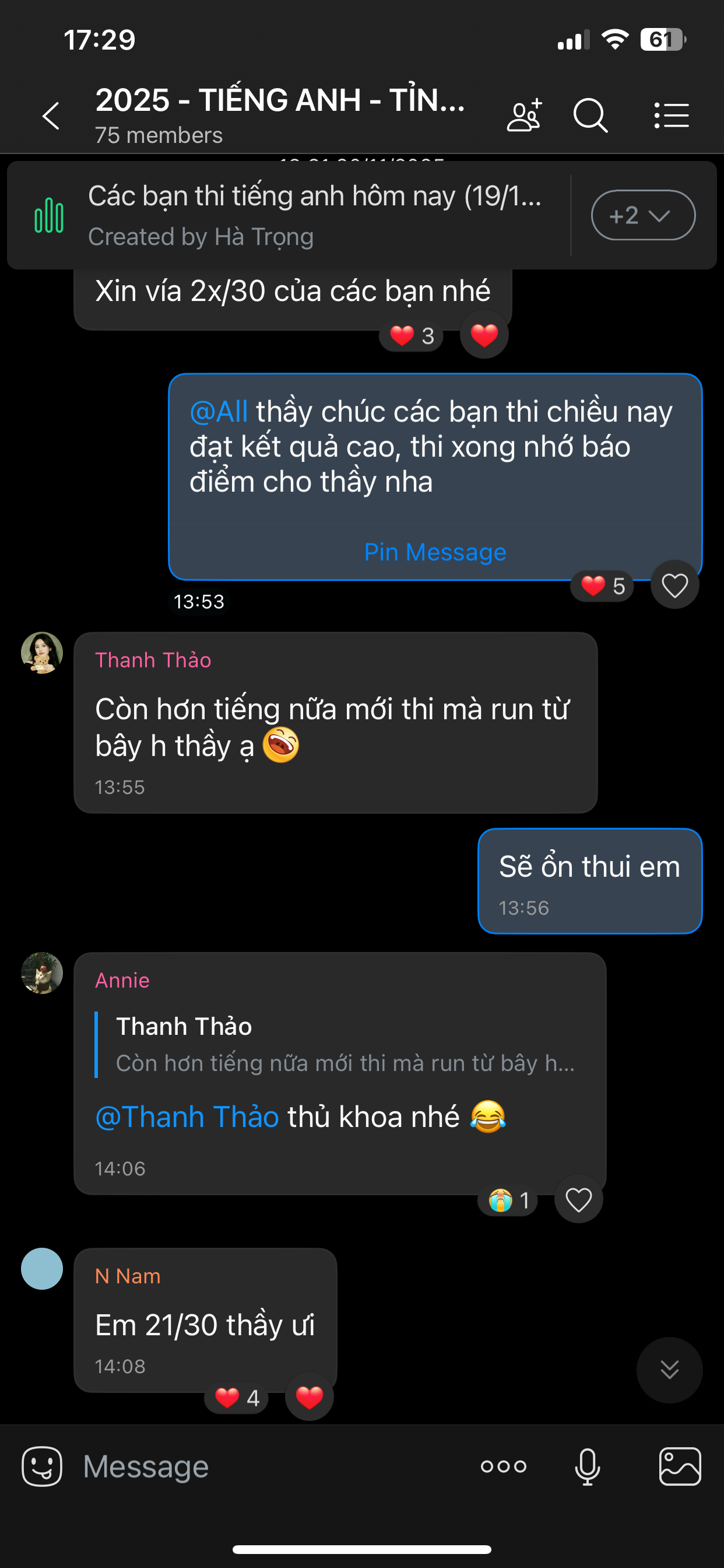The width and height of the screenshot is (724, 1568).
Task: View Annie's profile avatar
Action: pos(42,972)
